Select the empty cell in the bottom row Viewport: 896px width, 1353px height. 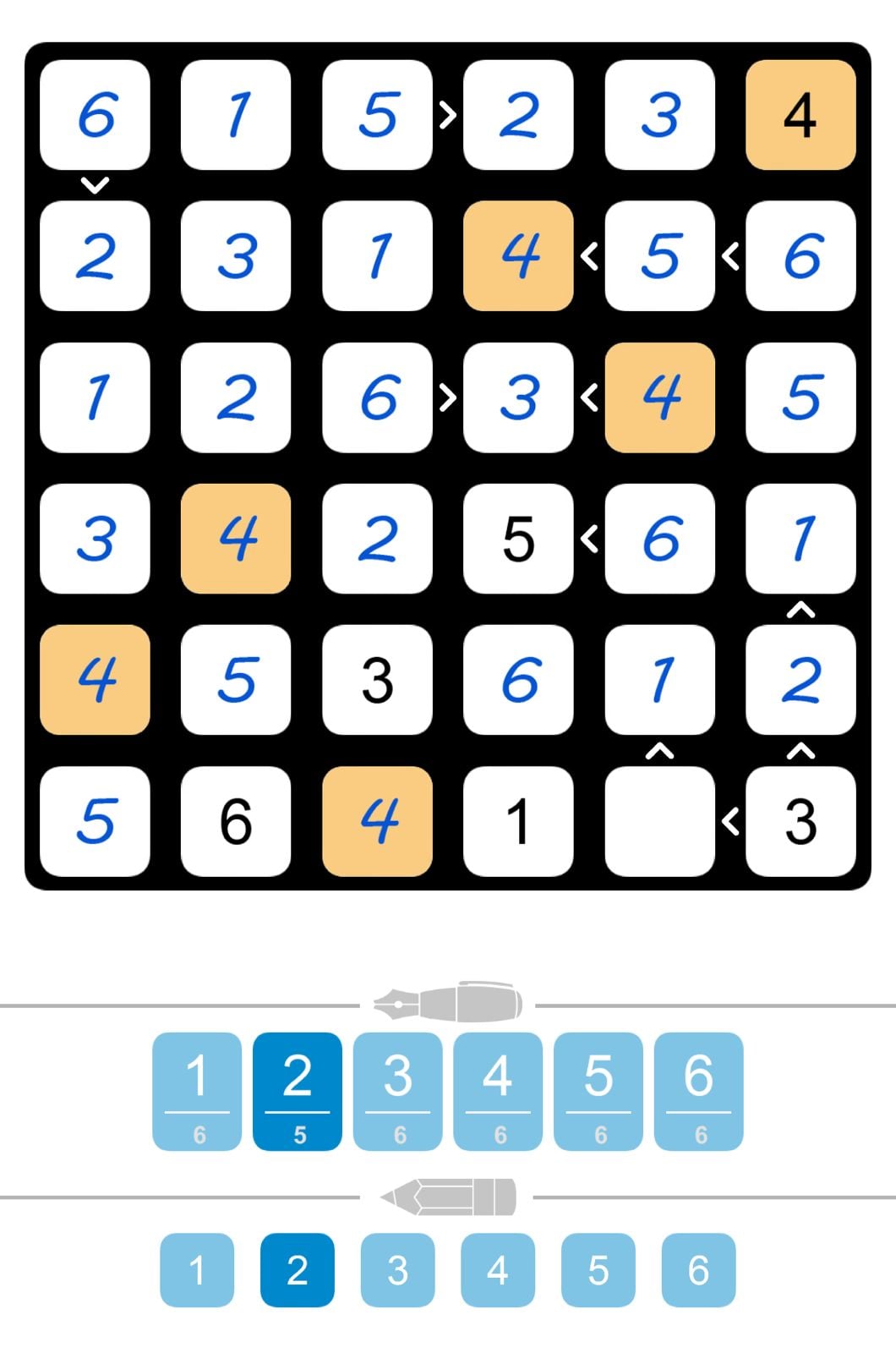tap(659, 821)
